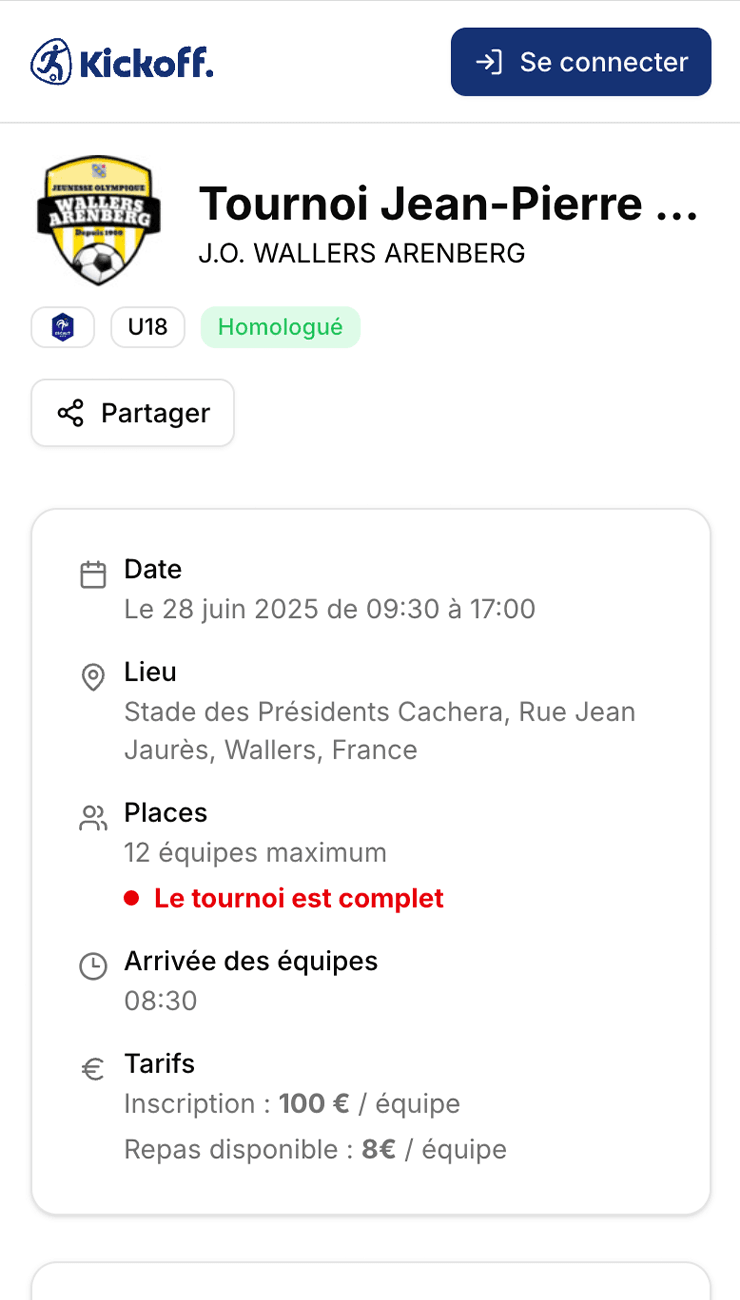Click the euro icon next to Tarifs
740x1300 pixels.
[x=93, y=1068]
